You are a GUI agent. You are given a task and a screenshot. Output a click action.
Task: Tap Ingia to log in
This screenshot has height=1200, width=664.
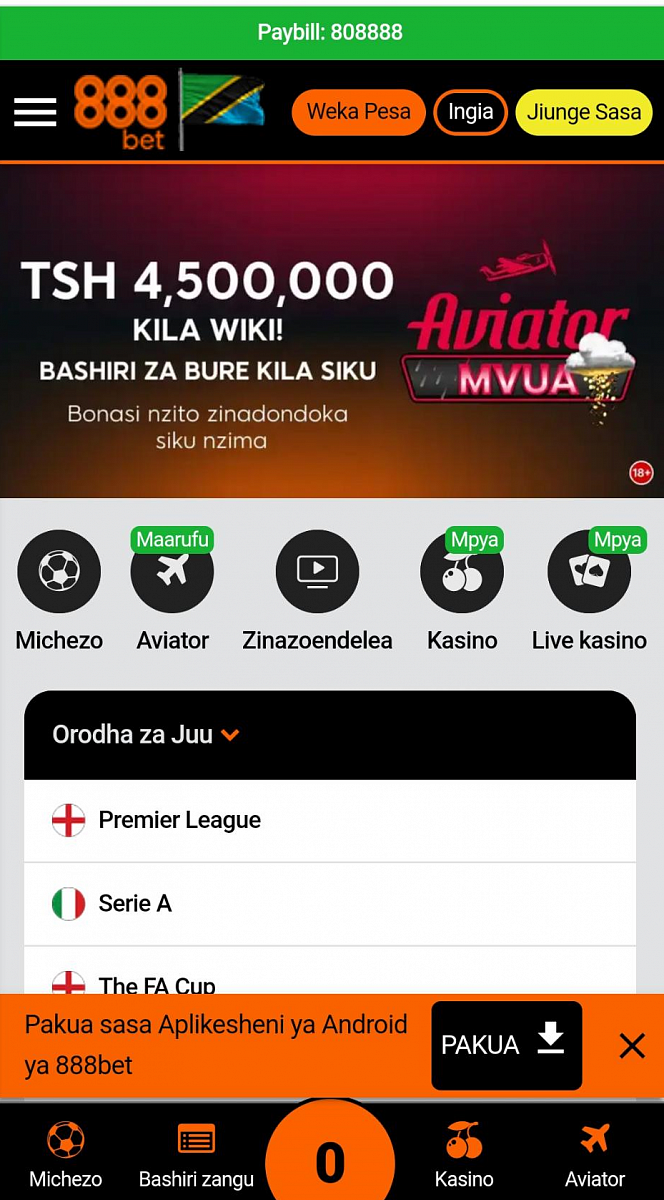(x=470, y=112)
